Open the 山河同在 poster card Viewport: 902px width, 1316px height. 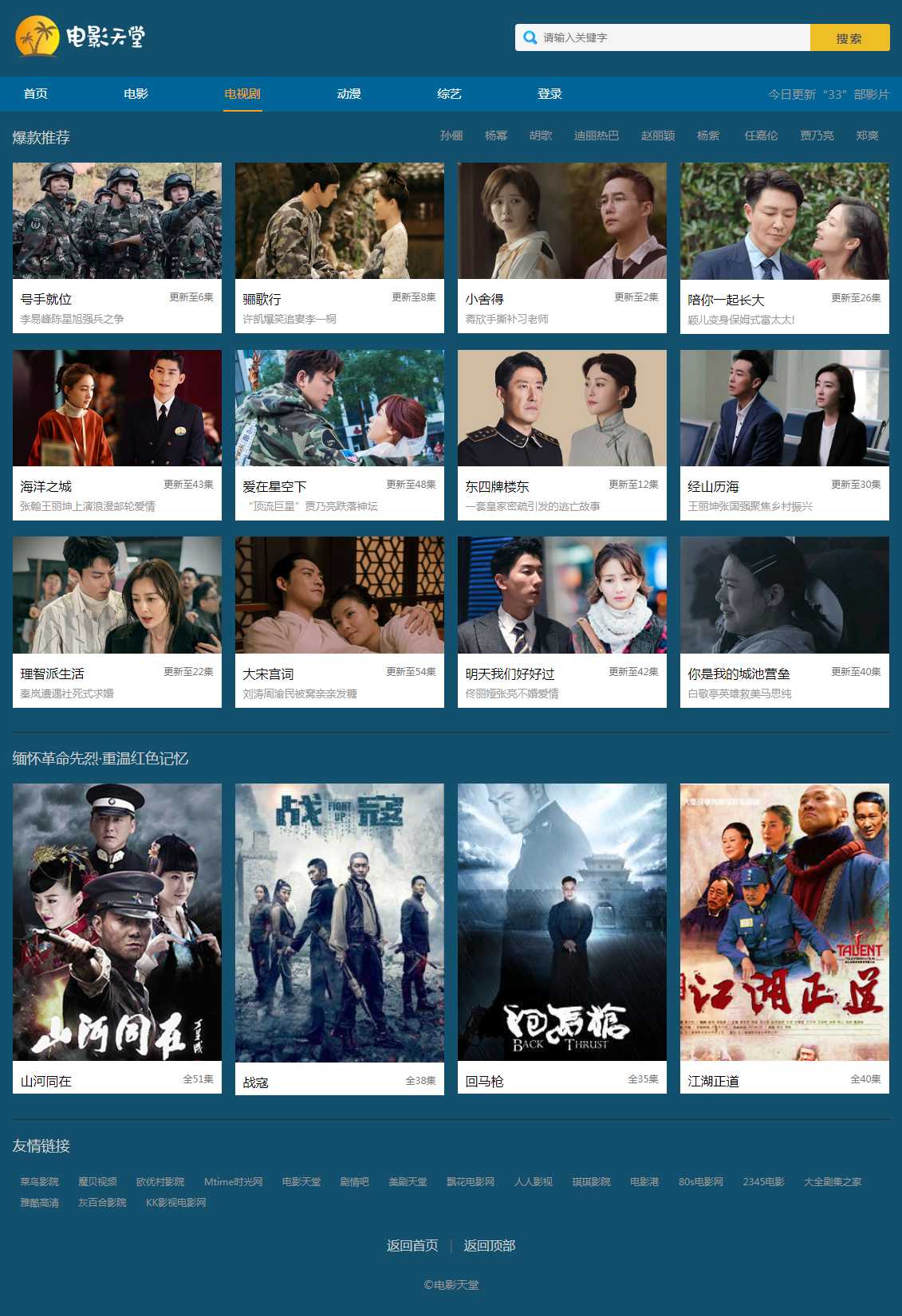[x=117, y=937]
